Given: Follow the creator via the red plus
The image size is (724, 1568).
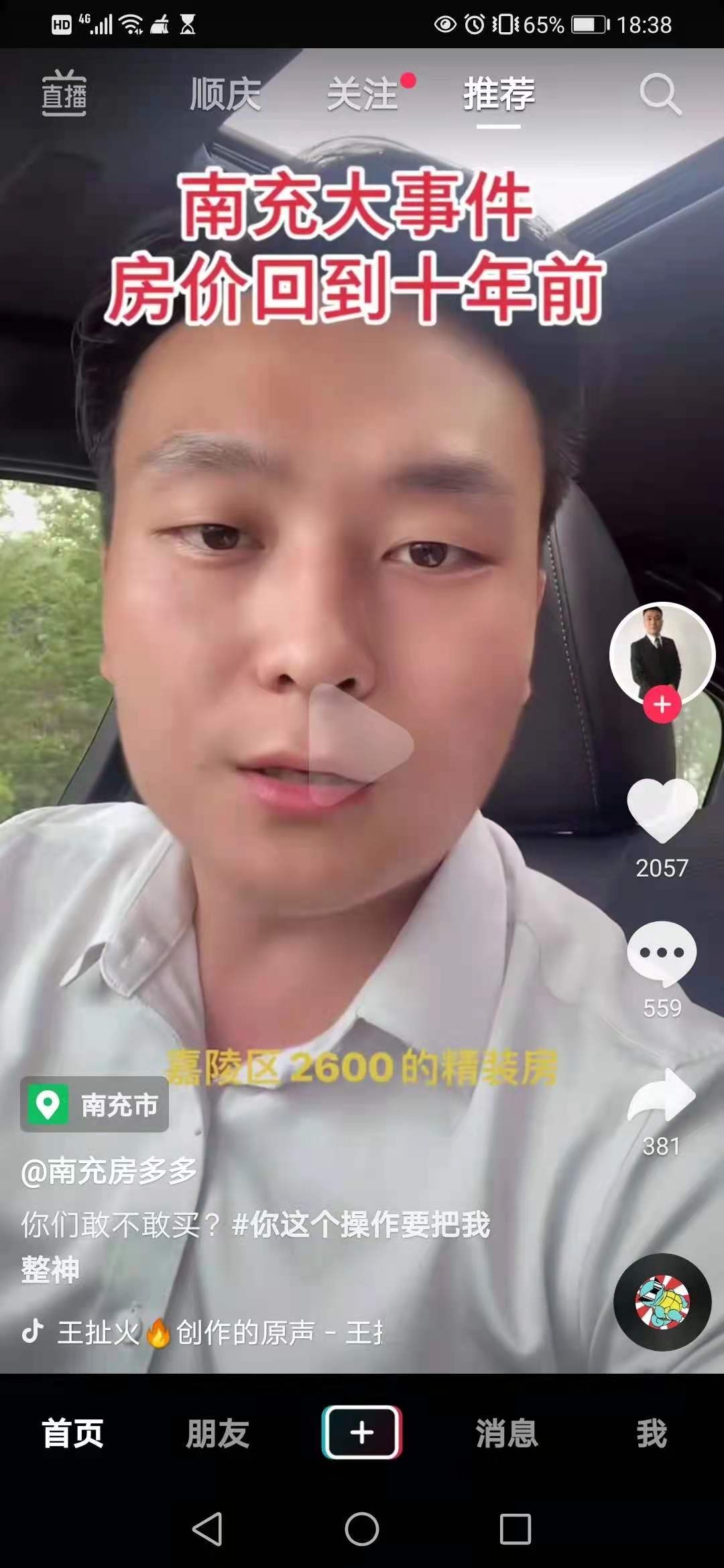Looking at the screenshot, I should tap(662, 704).
